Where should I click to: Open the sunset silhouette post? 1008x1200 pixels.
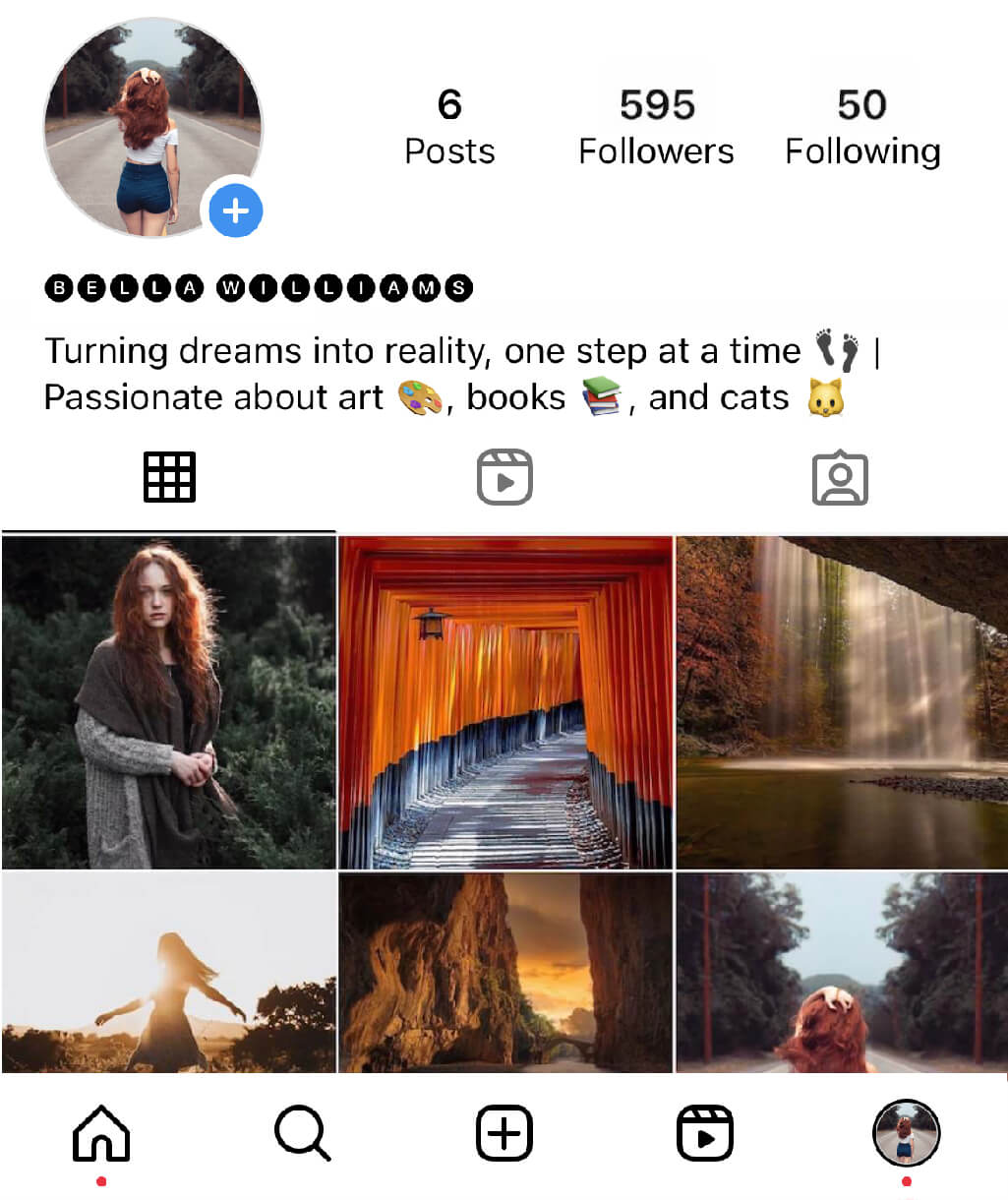point(169,974)
